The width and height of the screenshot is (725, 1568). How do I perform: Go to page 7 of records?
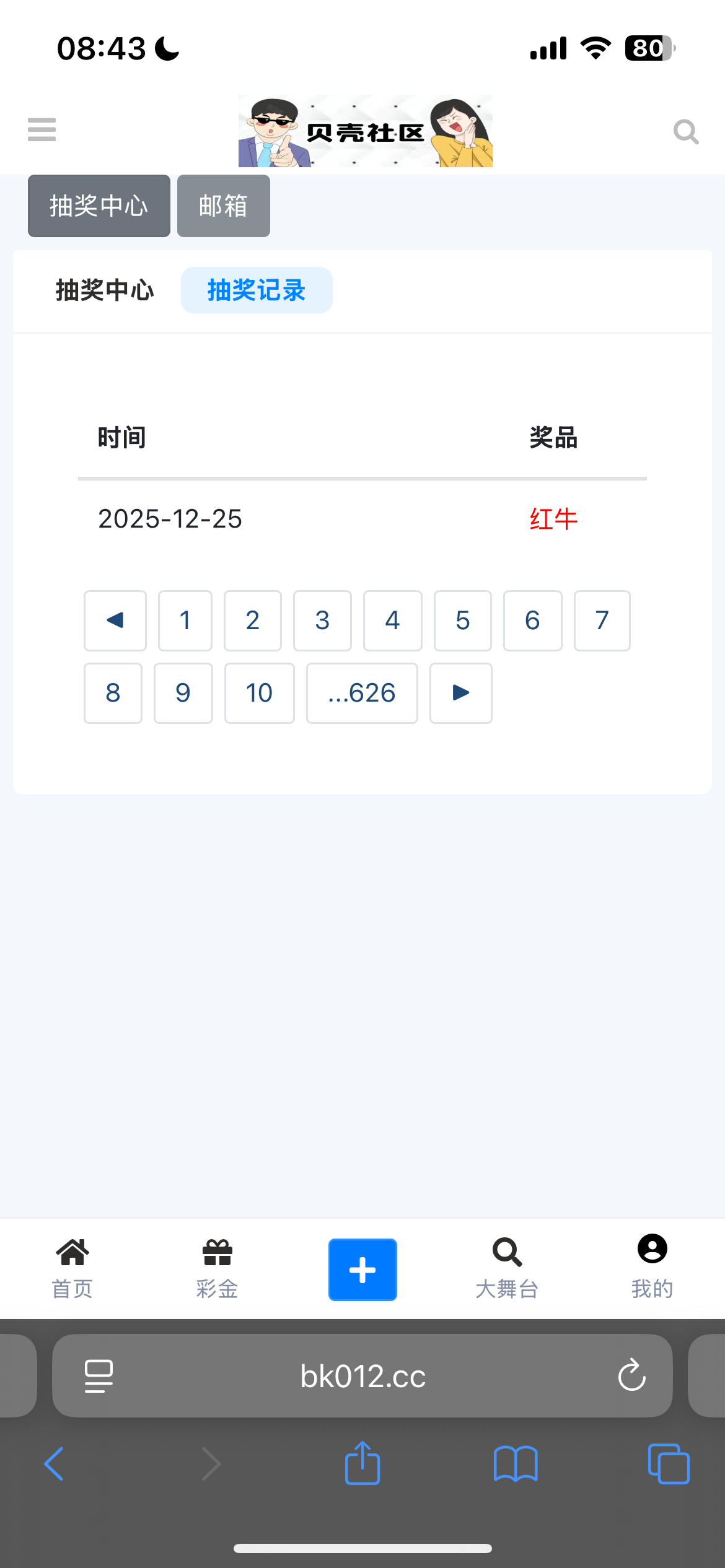[602, 621]
